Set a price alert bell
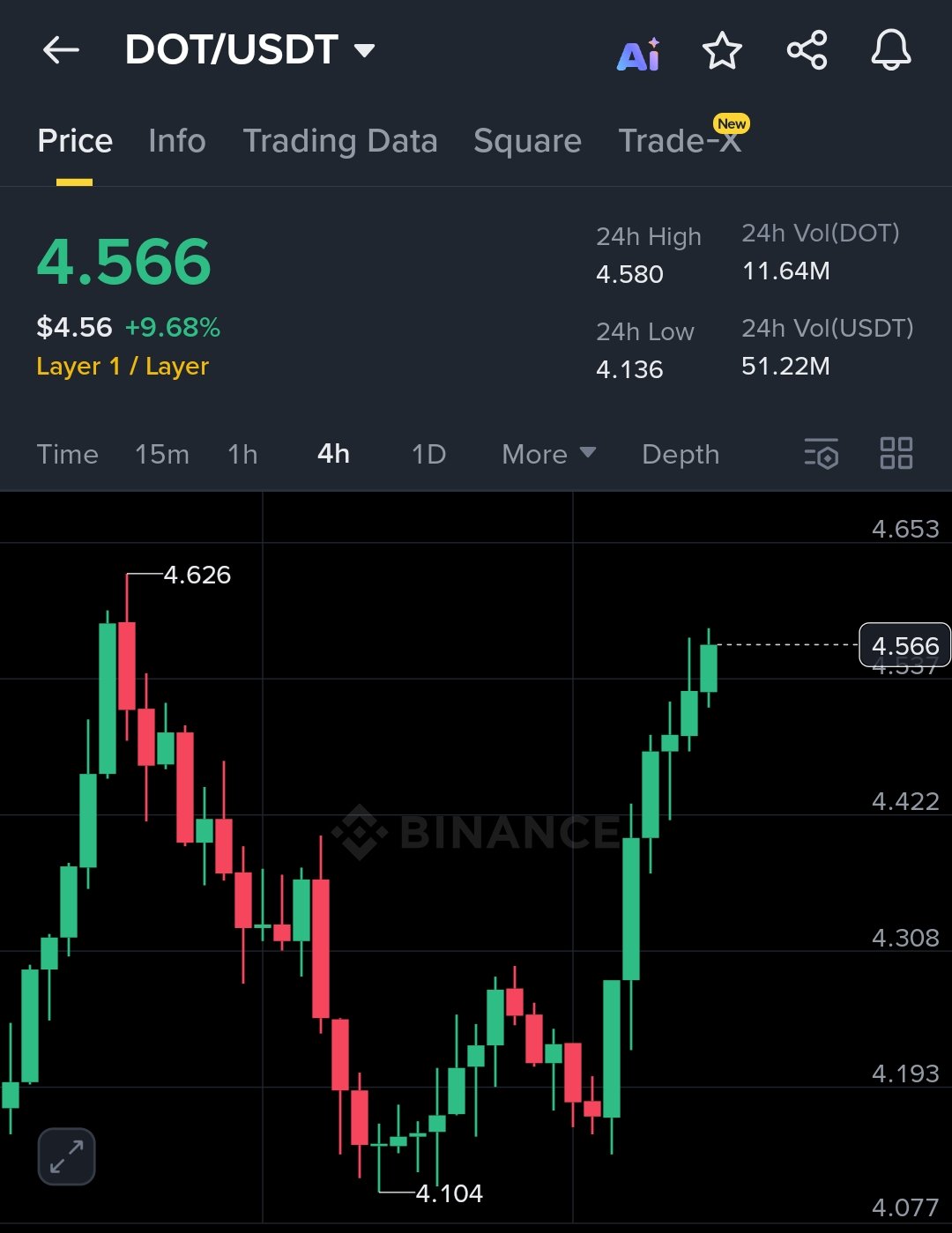Viewport: 952px width, 1233px height. click(890, 50)
